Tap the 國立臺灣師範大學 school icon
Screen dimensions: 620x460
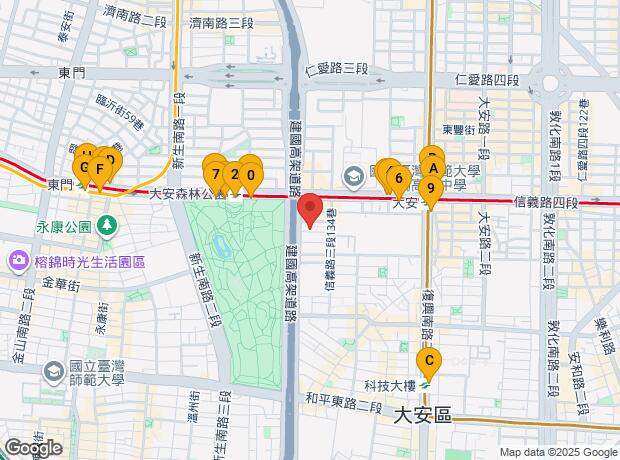coord(54,371)
